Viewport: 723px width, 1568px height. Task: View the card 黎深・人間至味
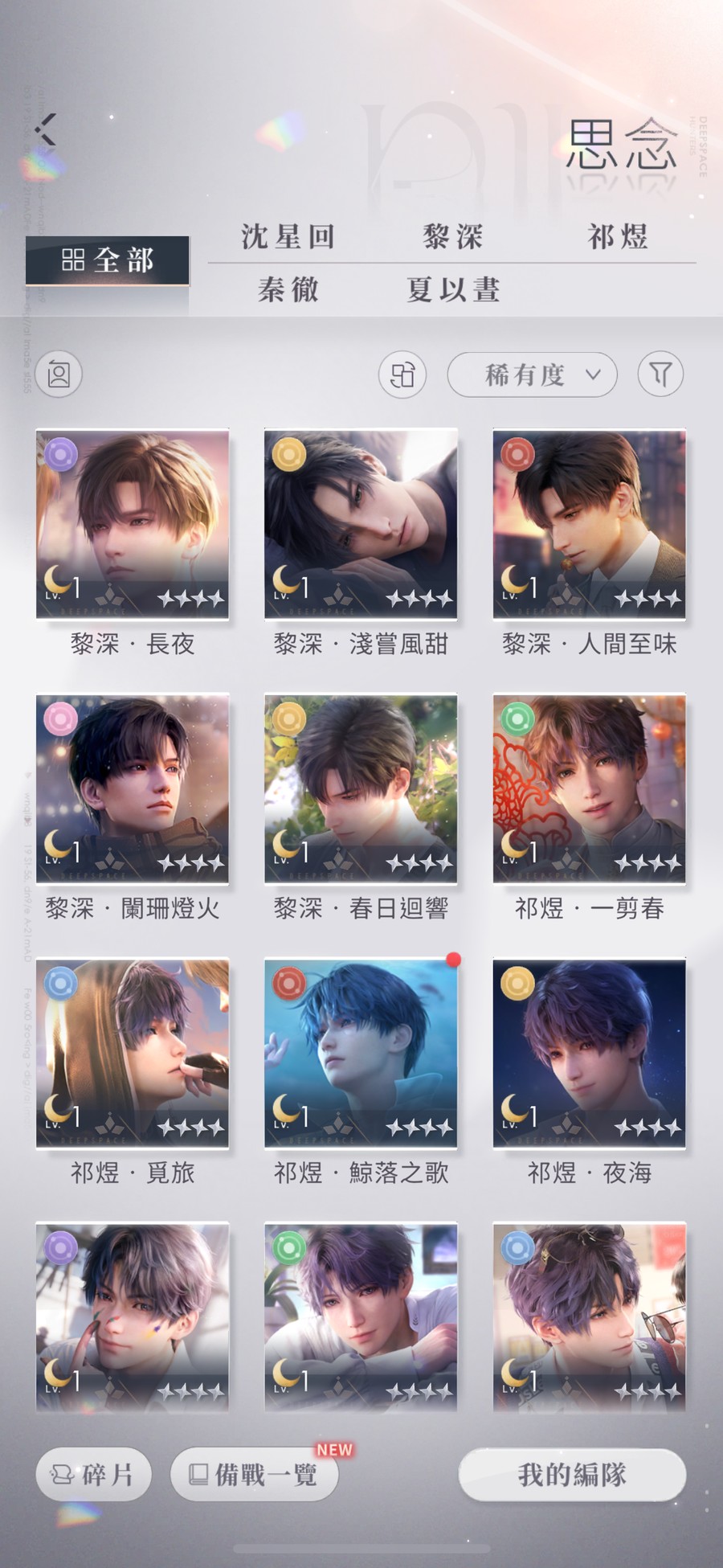[589, 524]
